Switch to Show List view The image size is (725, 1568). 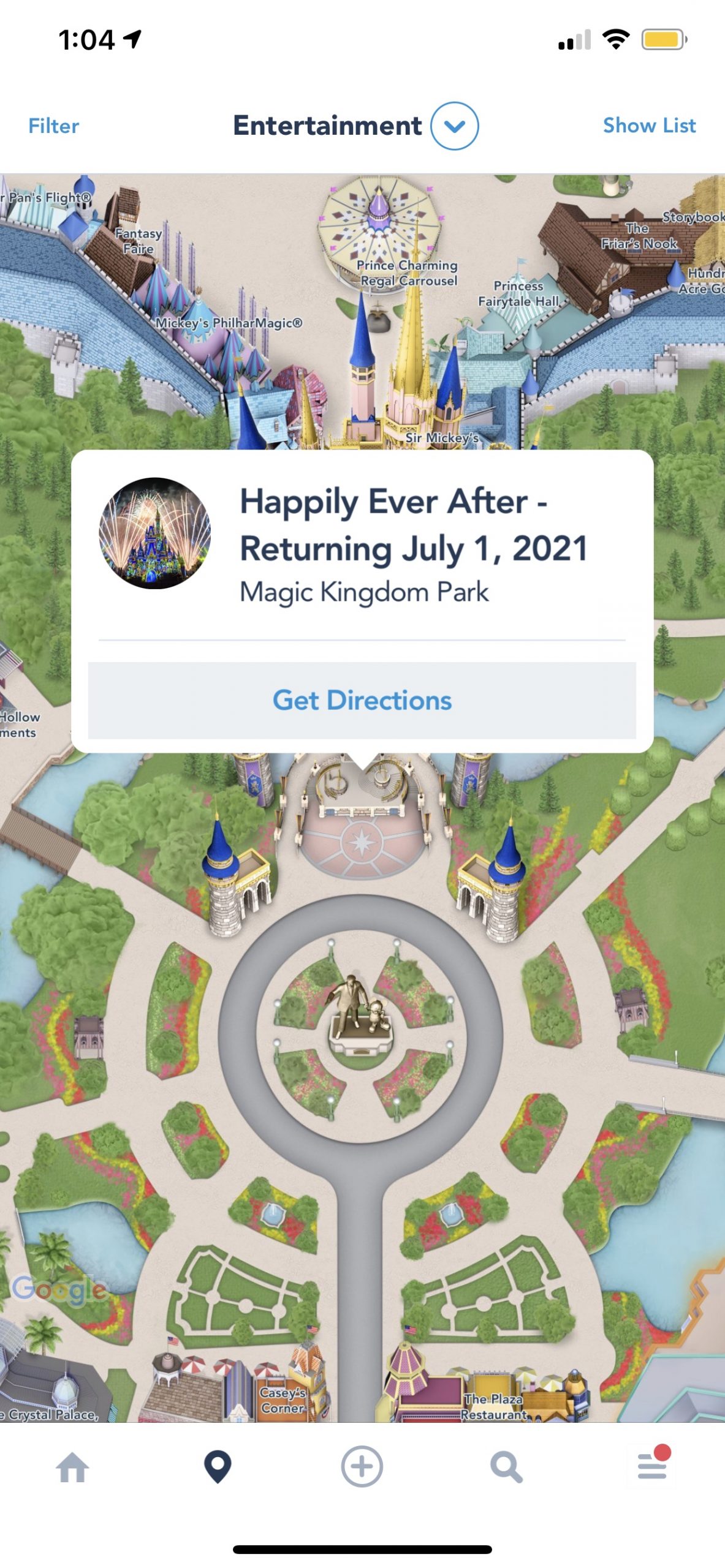648,126
